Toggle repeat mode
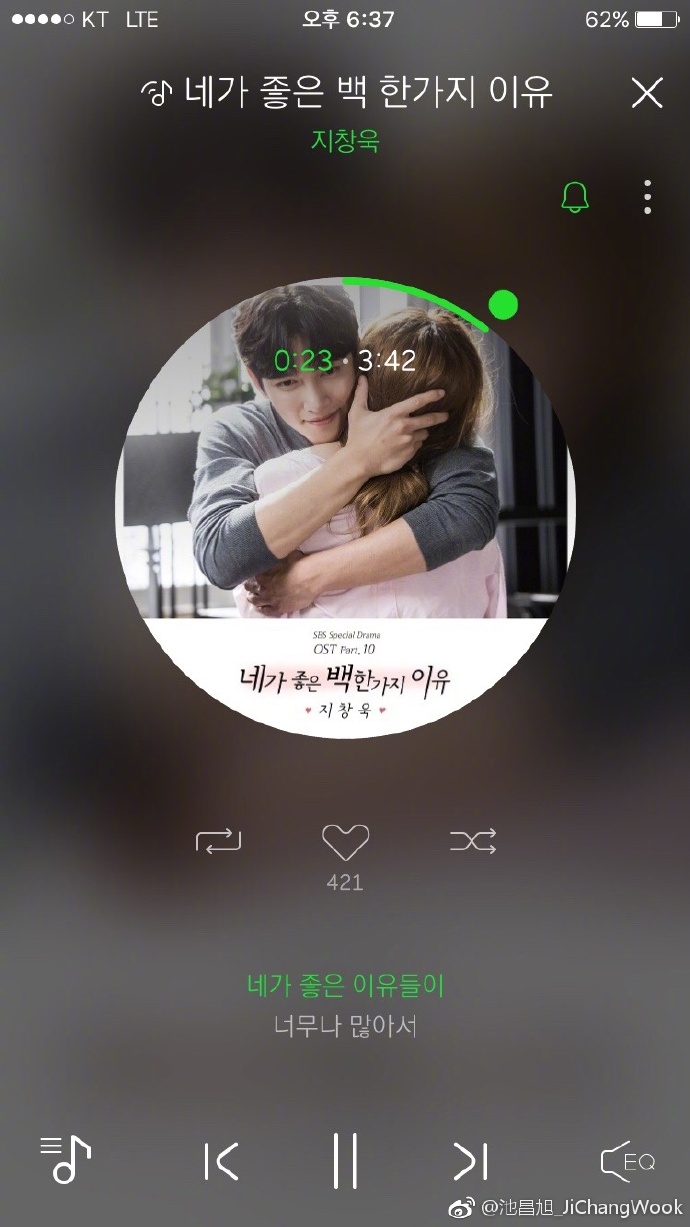This screenshot has width=690, height=1227. point(218,842)
